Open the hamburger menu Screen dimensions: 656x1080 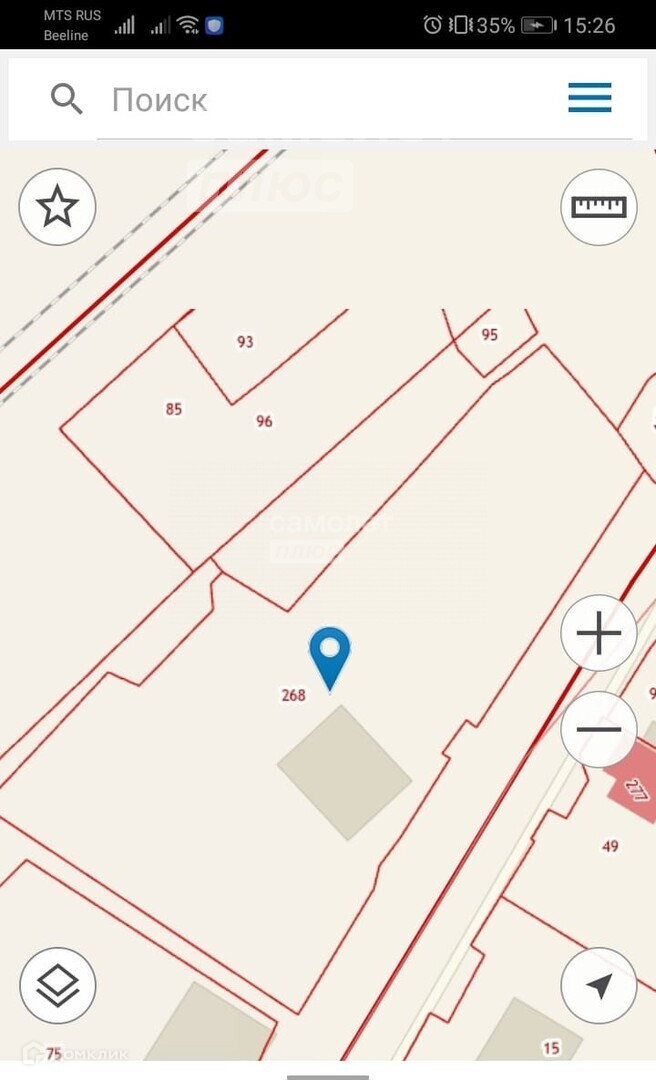tap(589, 98)
